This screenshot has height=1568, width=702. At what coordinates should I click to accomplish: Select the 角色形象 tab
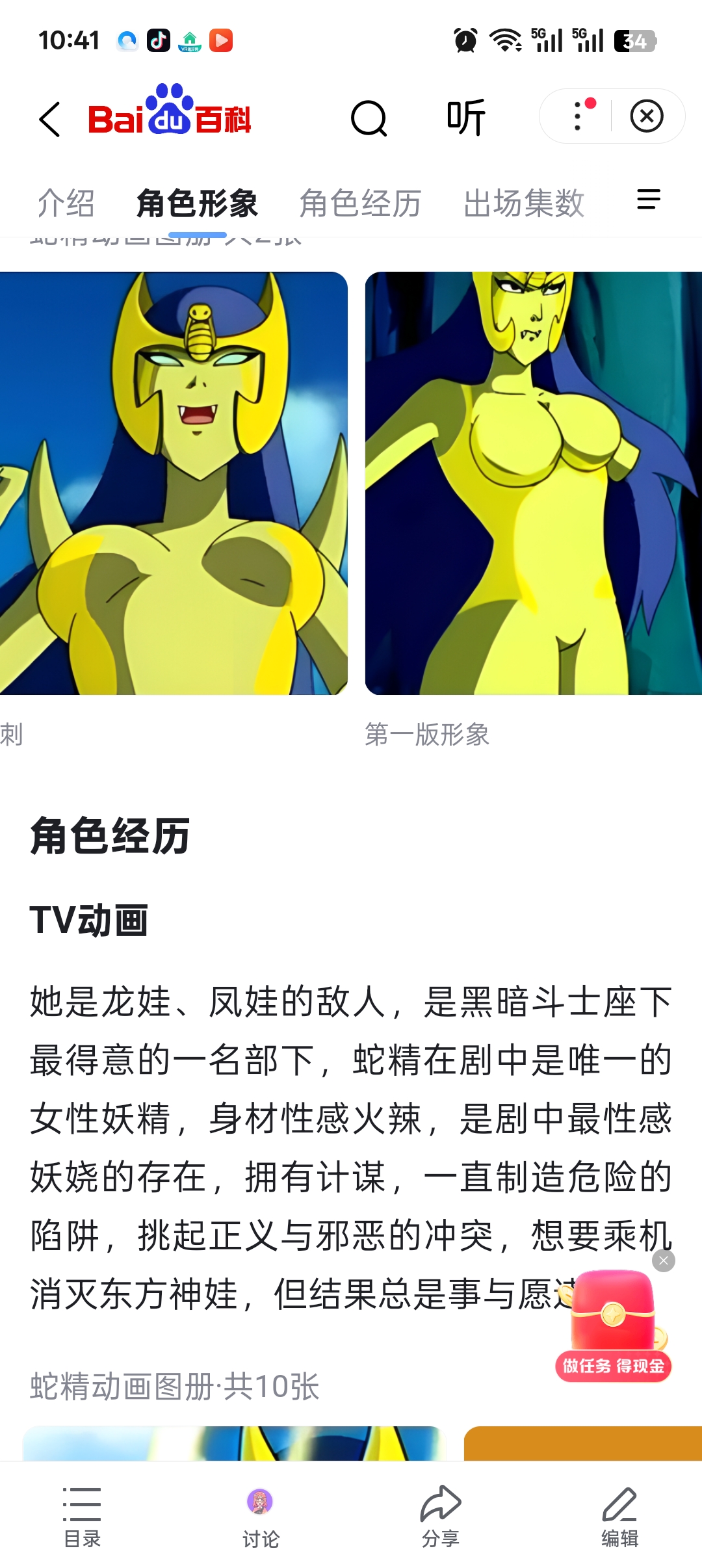coord(197,203)
